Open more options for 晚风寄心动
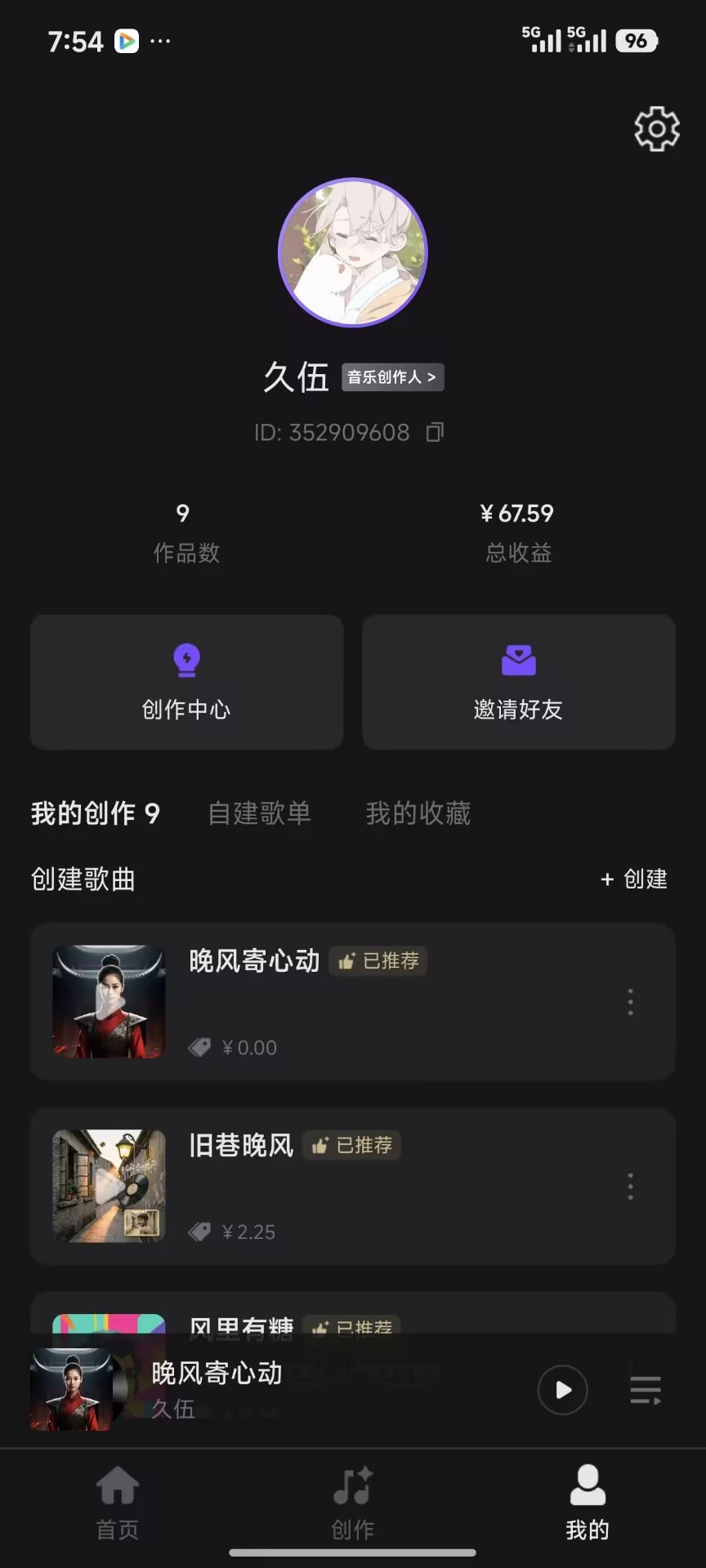The width and height of the screenshot is (706, 1568). pyautogui.click(x=630, y=1002)
